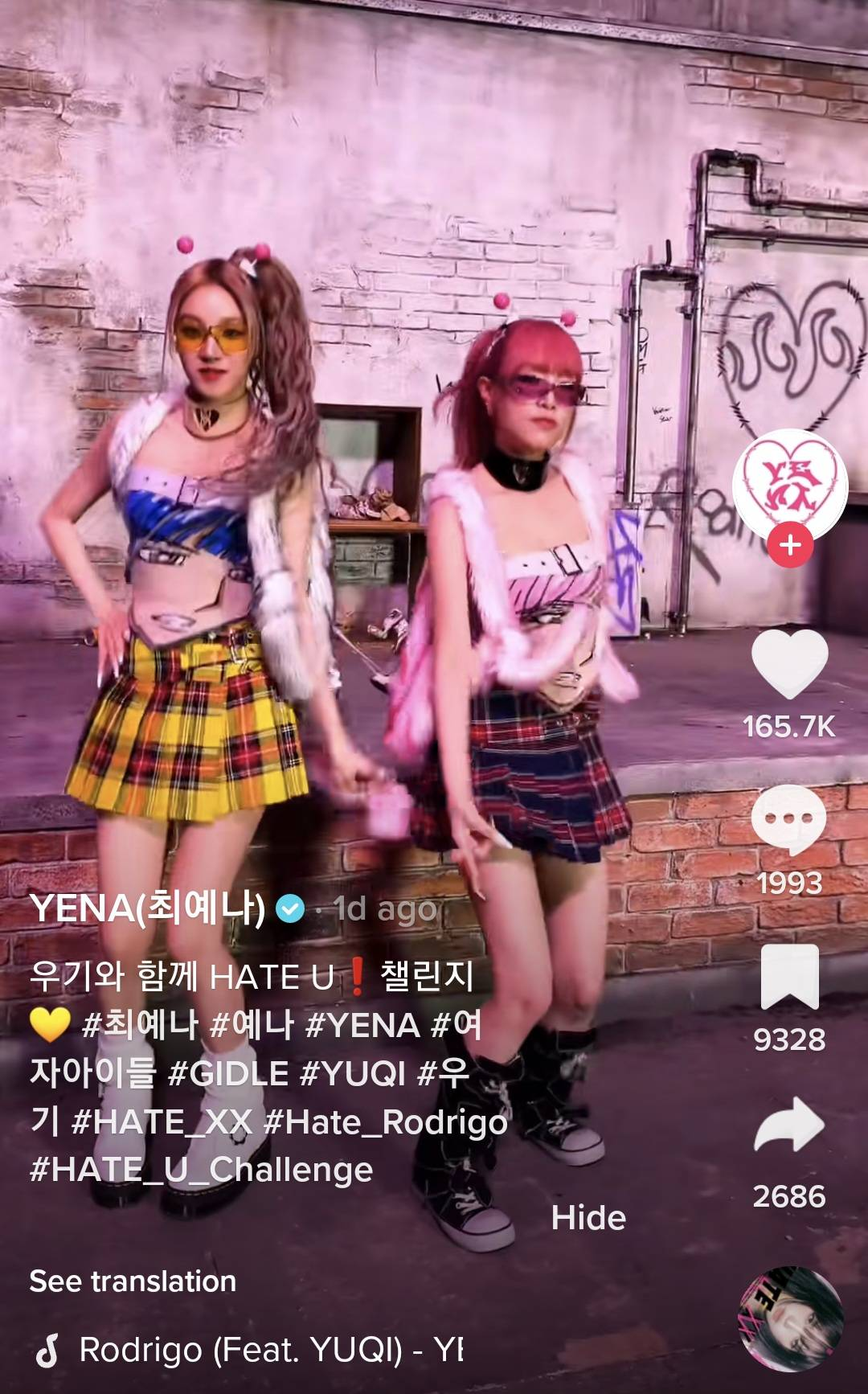Open the #Hate_Rodrigo hashtag
Viewport: 868px width, 1394px height.
click(x=386, y=1121)
